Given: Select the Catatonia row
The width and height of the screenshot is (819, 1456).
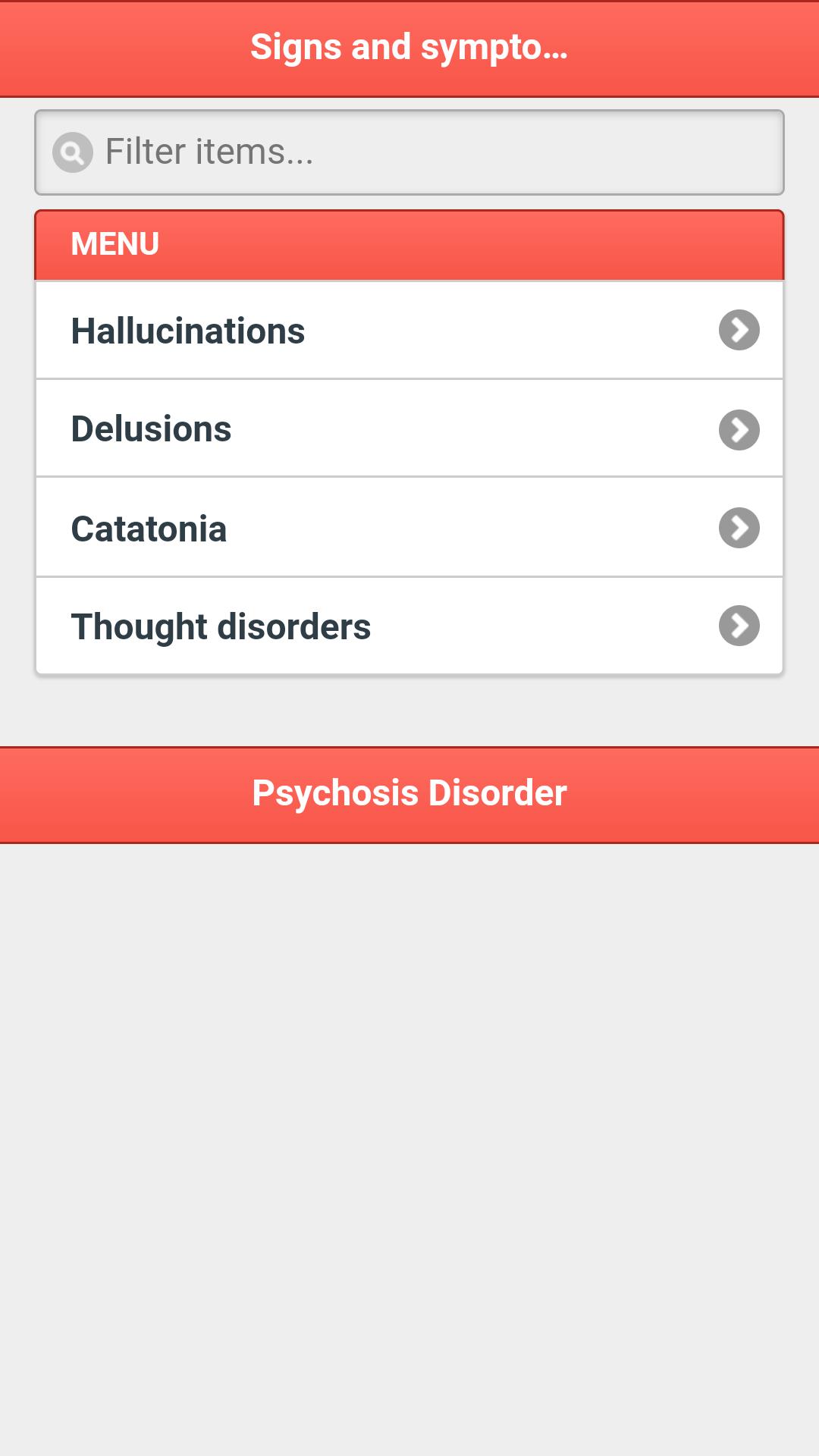Looking at the screenshot, I should click(409, 528).
